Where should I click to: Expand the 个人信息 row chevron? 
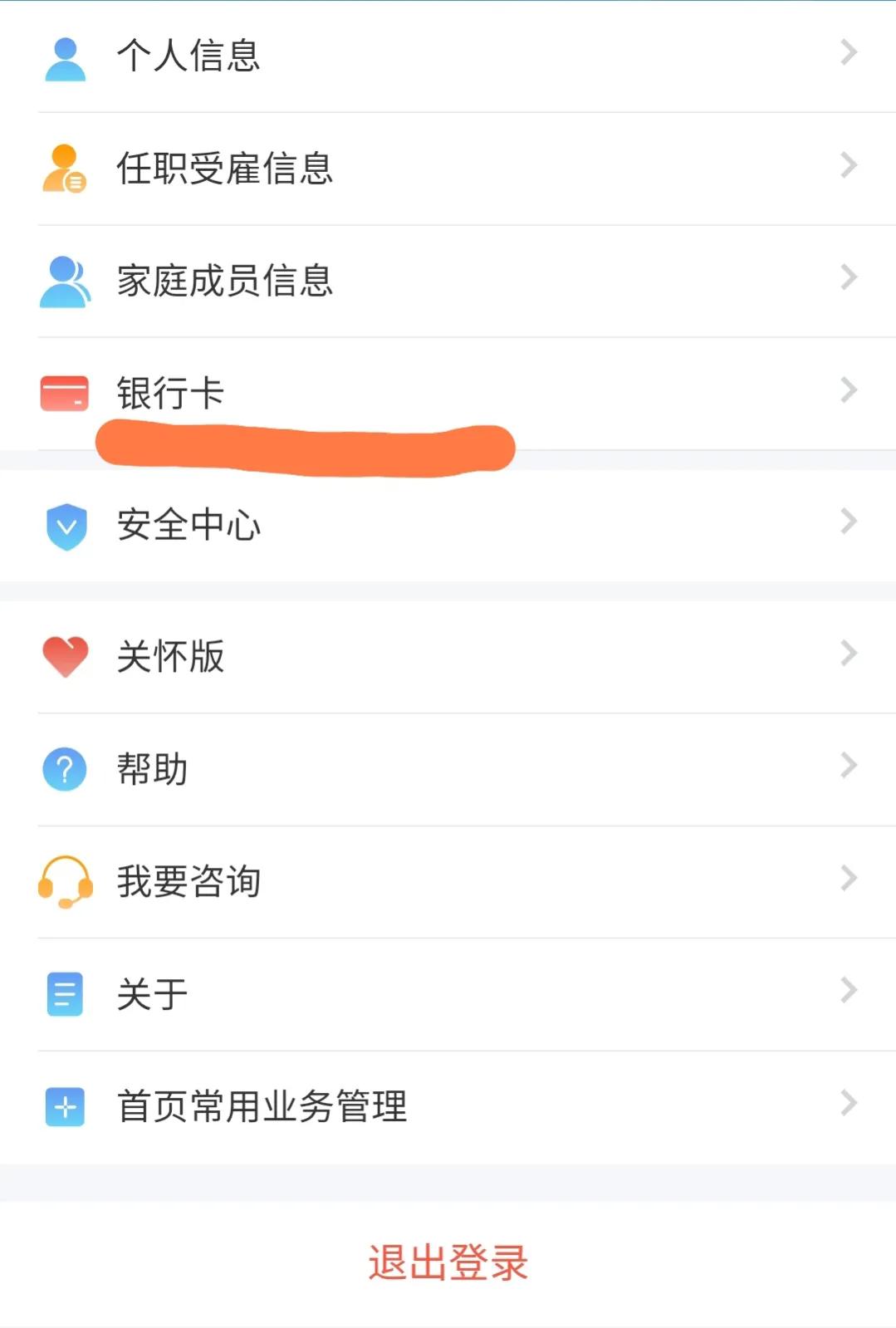tap(848, 52)
